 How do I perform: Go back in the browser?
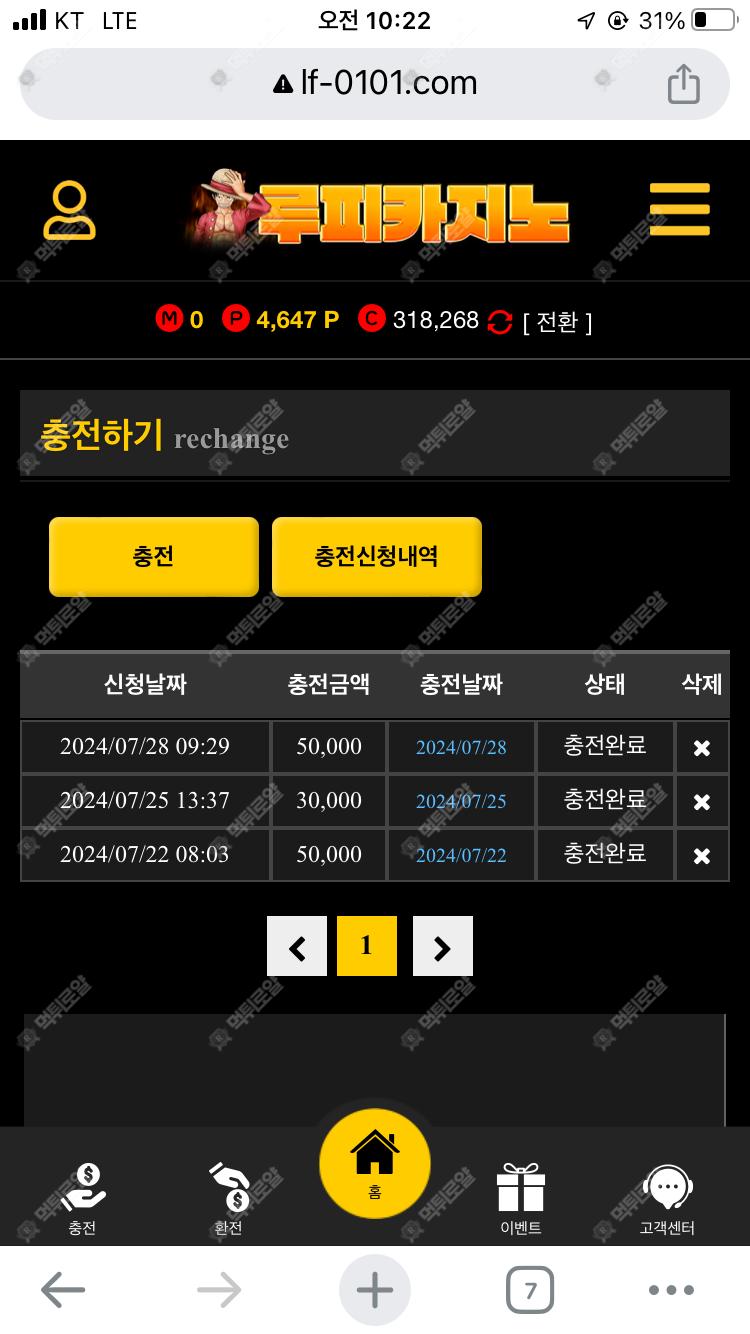(x=62, y=1290)
